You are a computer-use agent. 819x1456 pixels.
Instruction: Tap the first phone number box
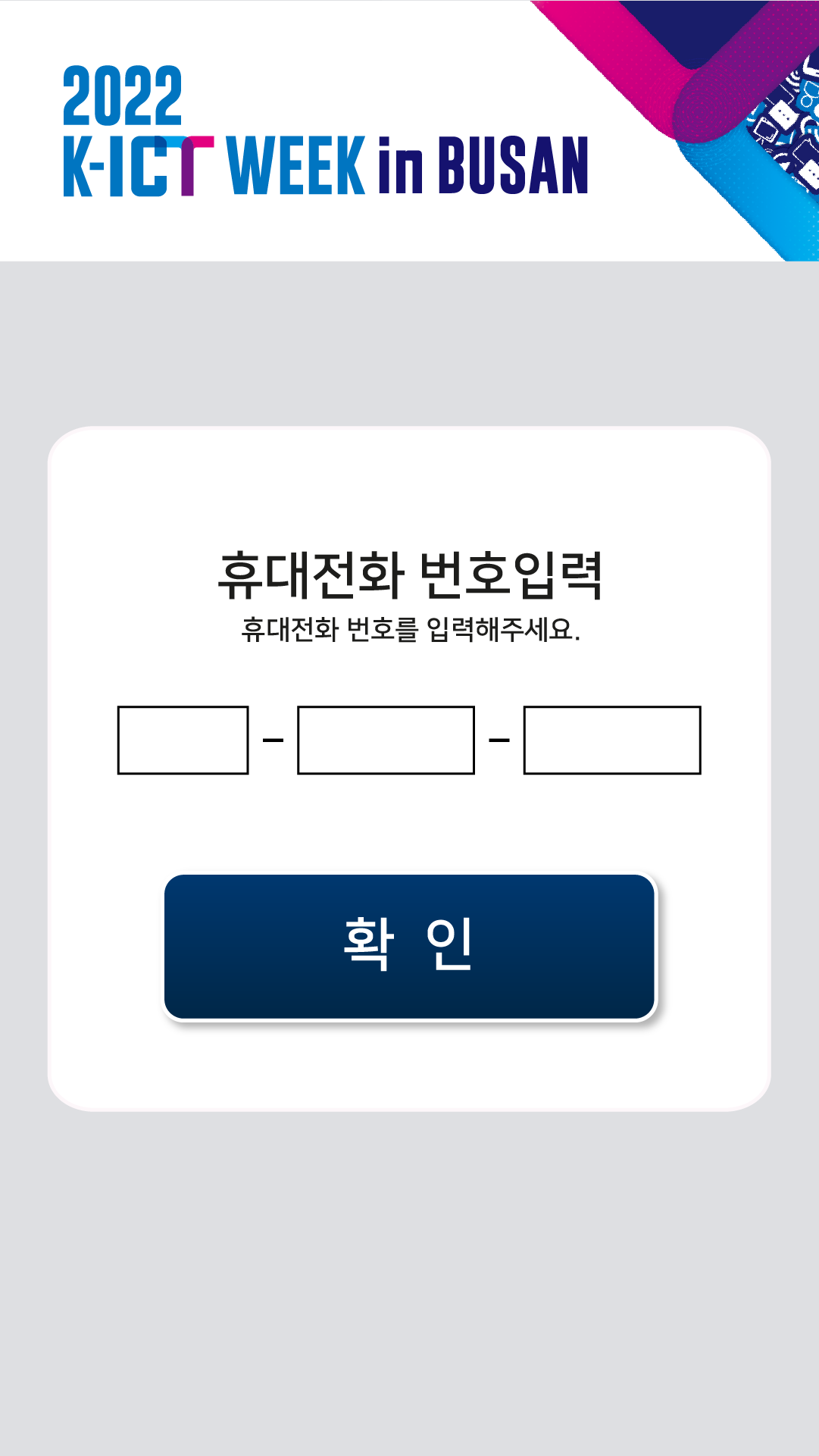[183, 740]
